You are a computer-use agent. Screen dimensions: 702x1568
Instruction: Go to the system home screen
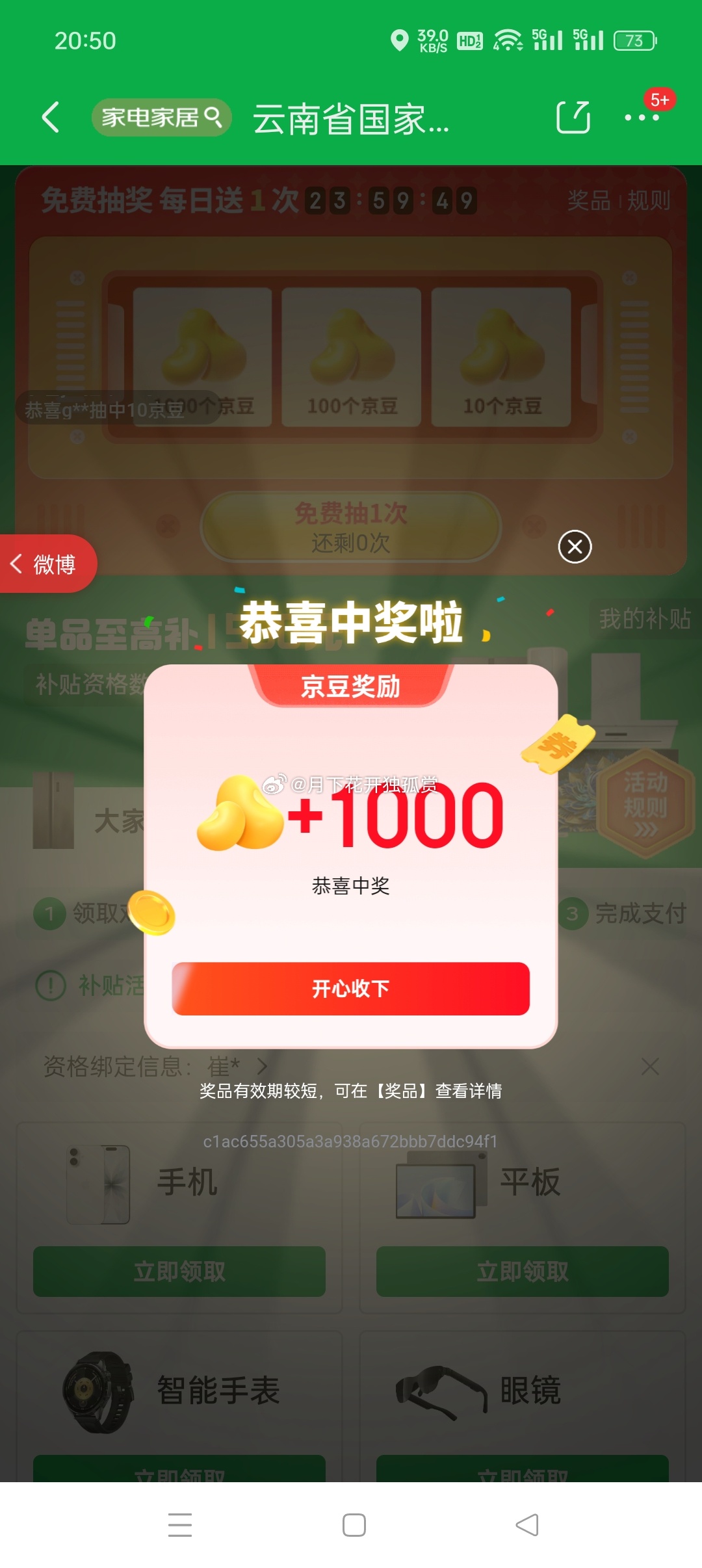(x=354, y=1524)
